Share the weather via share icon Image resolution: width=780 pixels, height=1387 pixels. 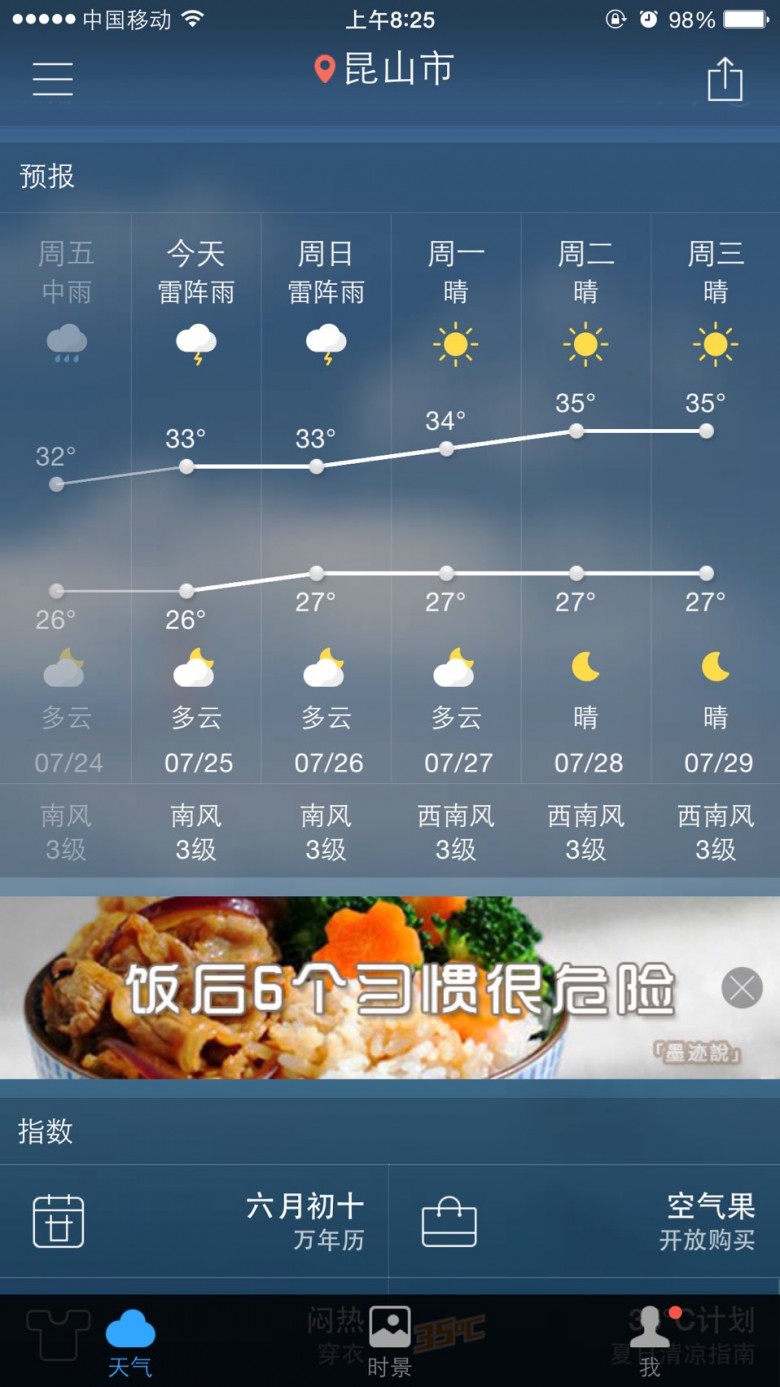(725, 78)
